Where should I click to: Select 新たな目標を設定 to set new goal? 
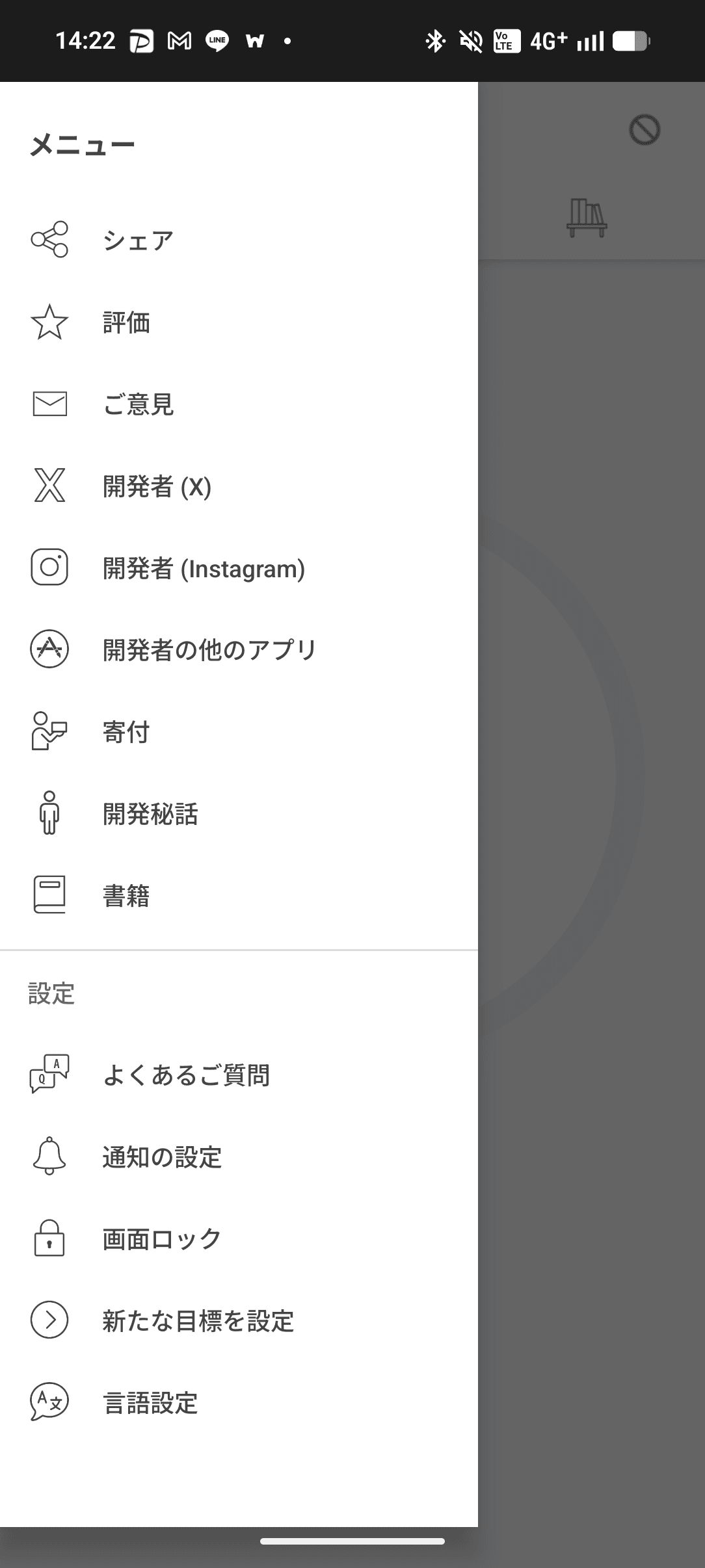point(198,1321)
